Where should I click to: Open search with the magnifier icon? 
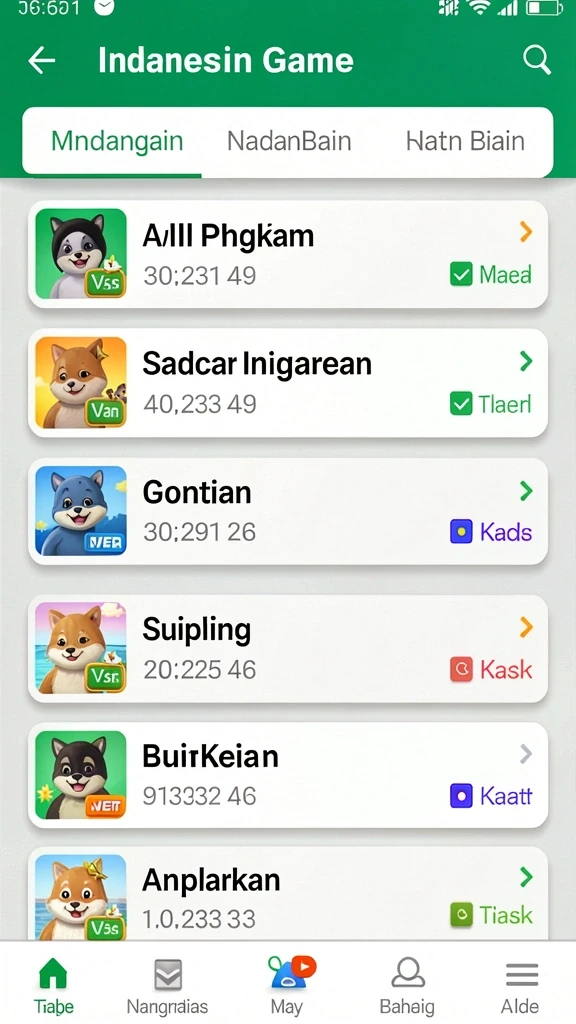537,61
